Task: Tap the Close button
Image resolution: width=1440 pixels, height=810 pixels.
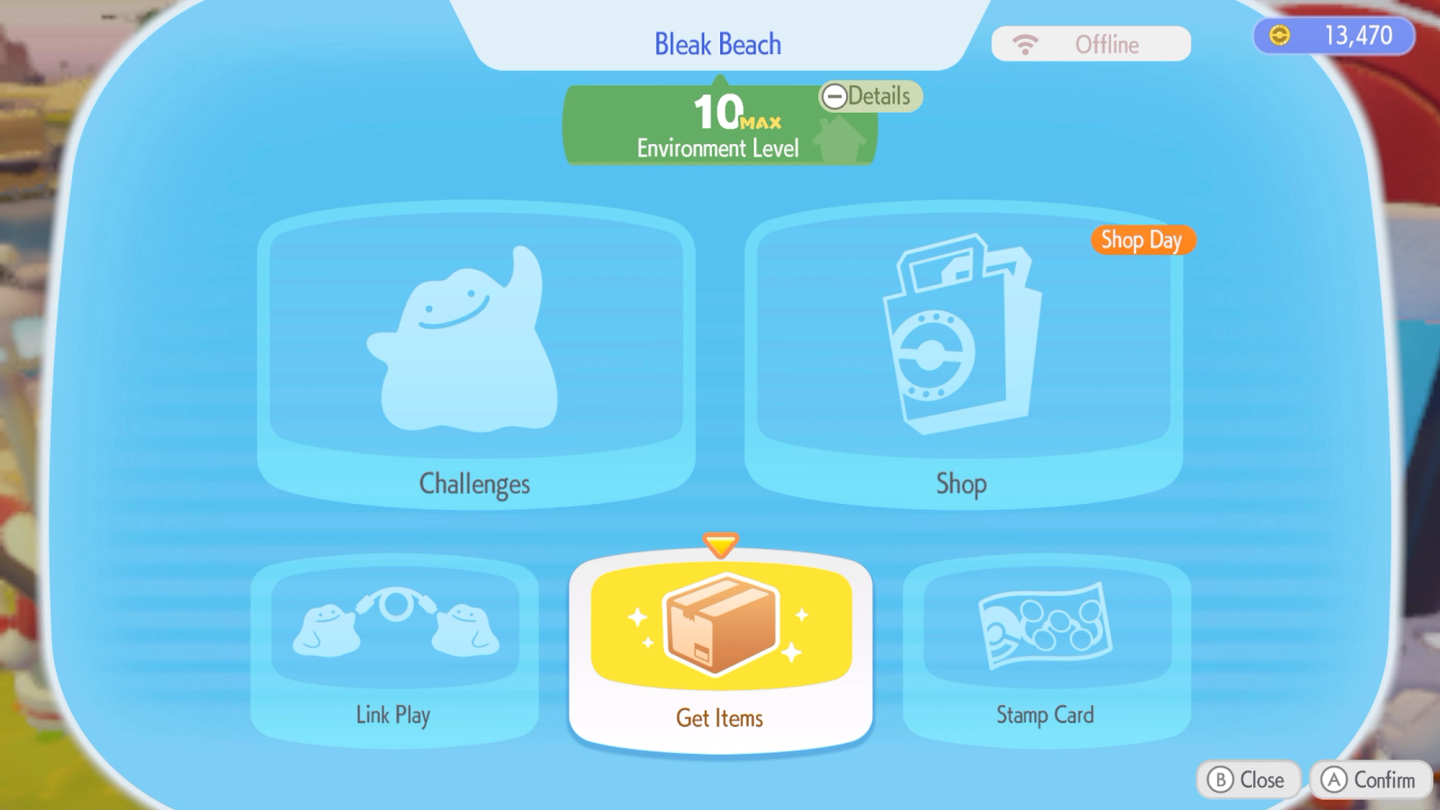Action: click(x=1247, y=780)
